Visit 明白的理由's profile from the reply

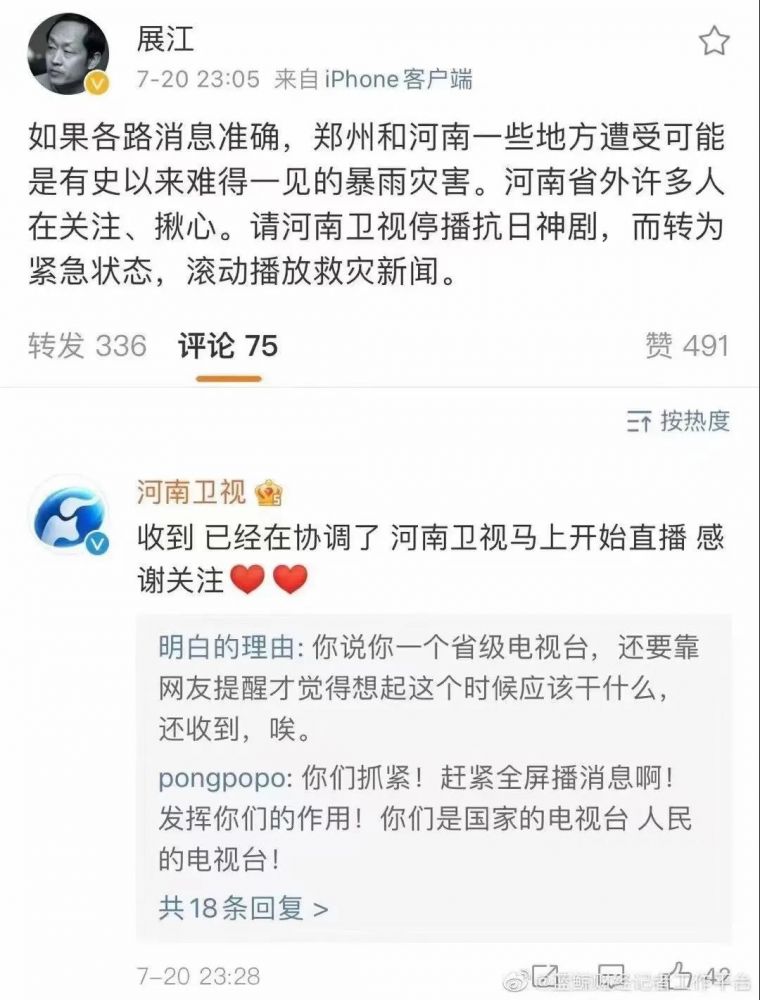coord(226,647)
